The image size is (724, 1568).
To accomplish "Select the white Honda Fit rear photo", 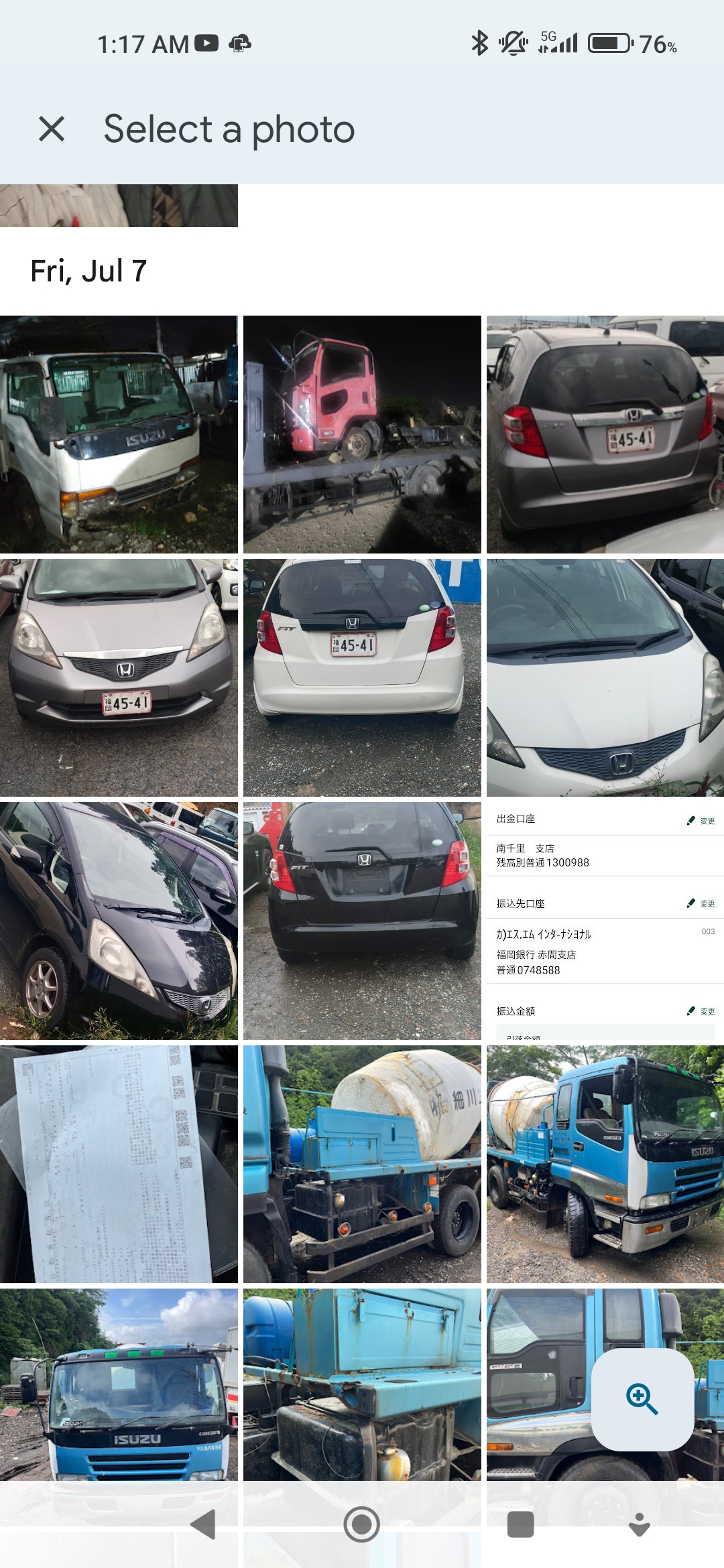I will coord(362,677).
